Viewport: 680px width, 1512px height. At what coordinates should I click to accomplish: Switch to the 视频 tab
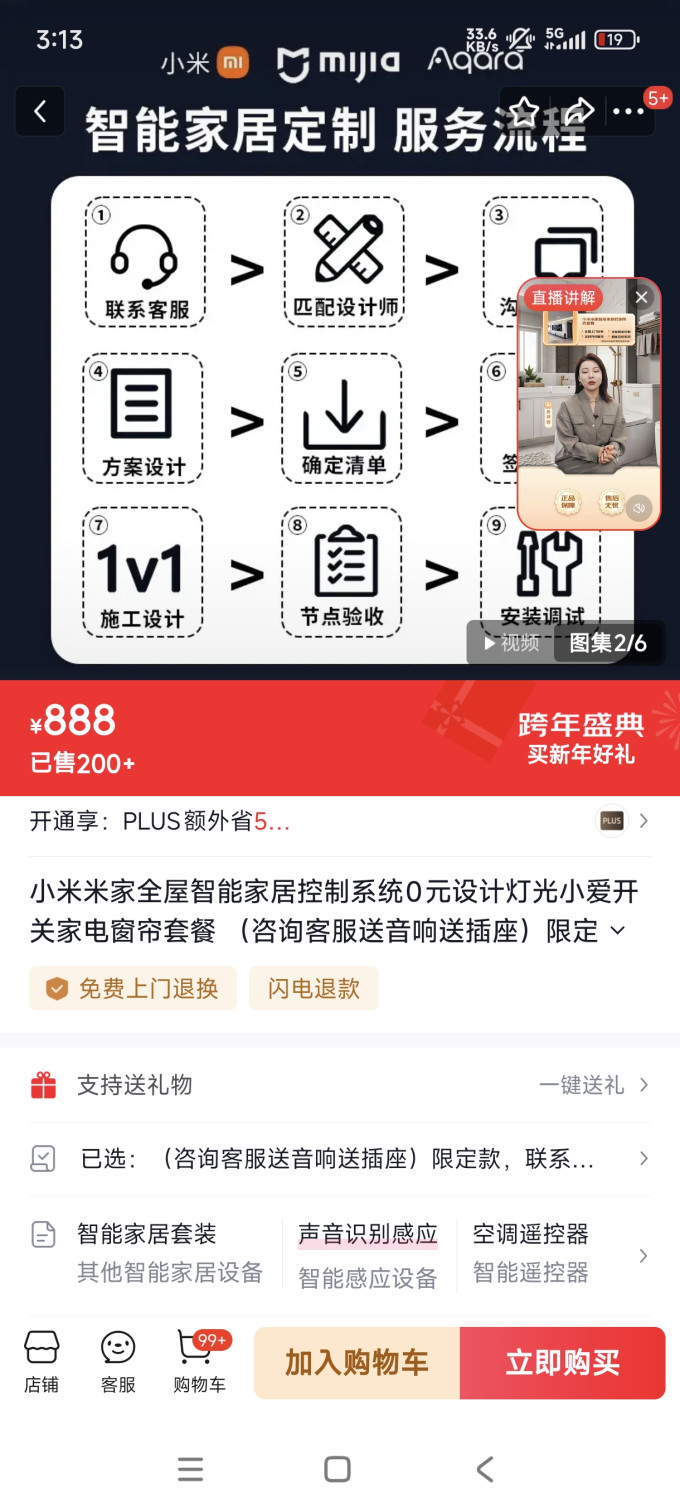tap(511, 643)
